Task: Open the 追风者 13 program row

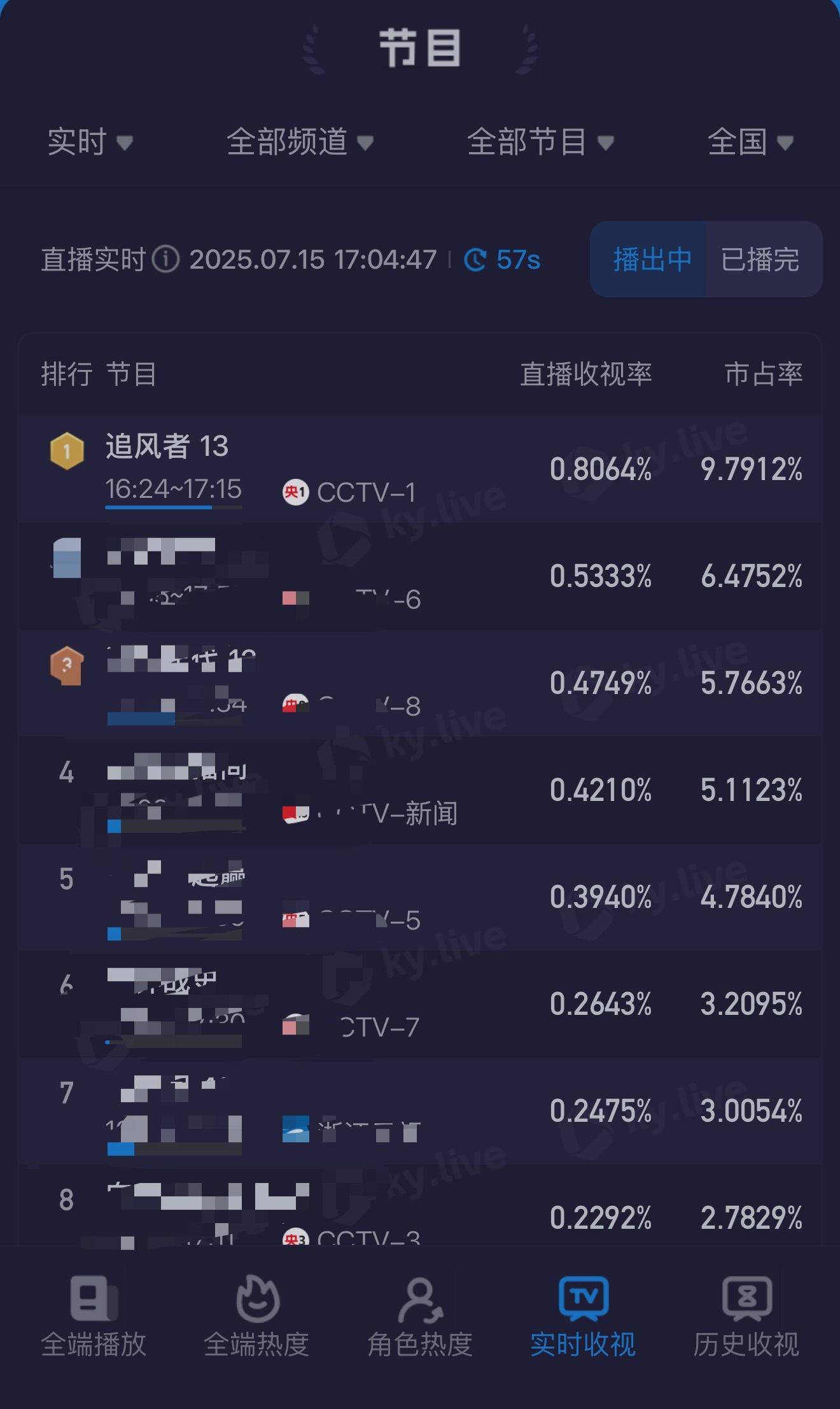Action: pyautogui.click(x=420, y=469)
